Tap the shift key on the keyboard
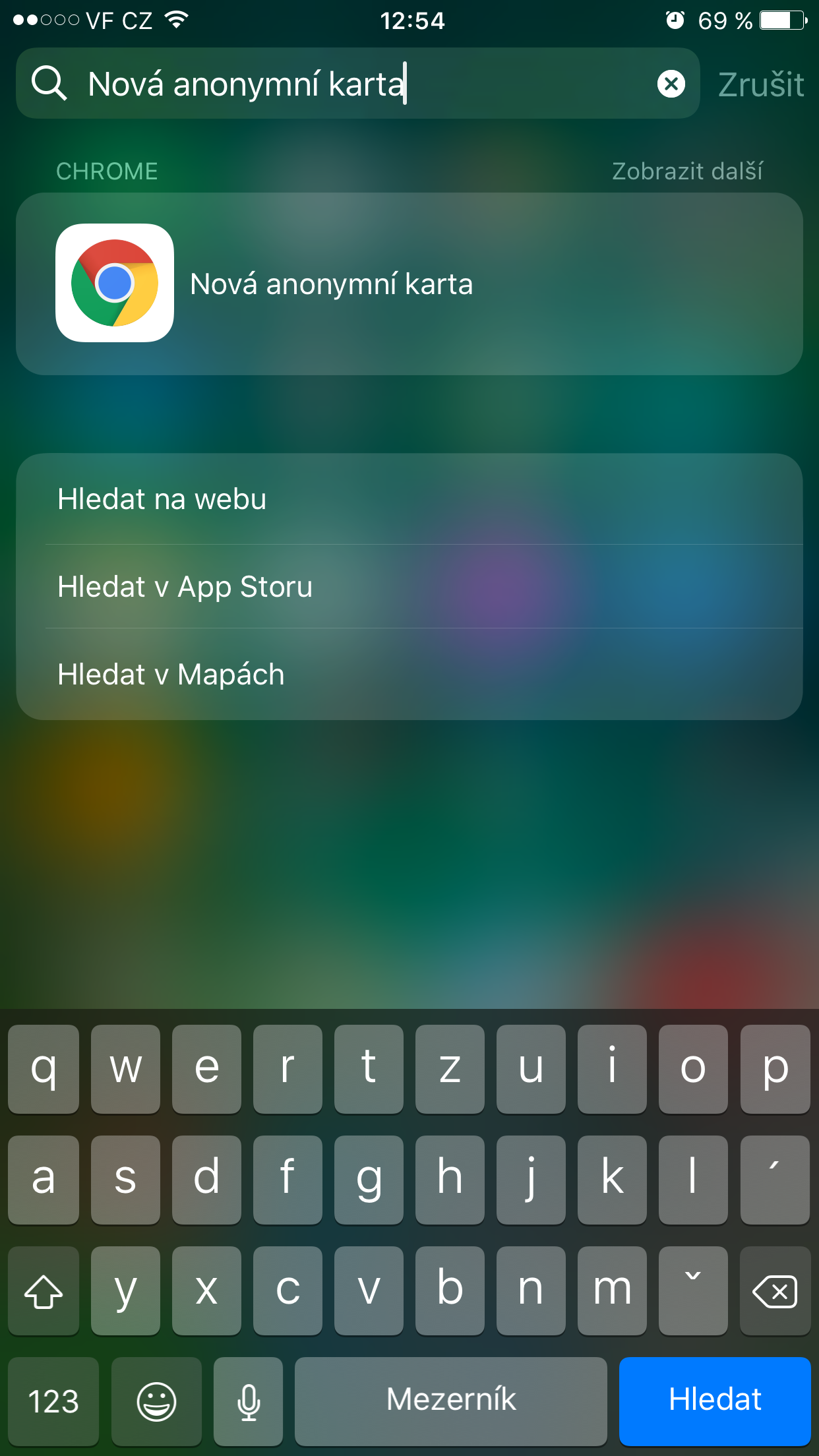The image size is (819, 1456). (44, 1290)
